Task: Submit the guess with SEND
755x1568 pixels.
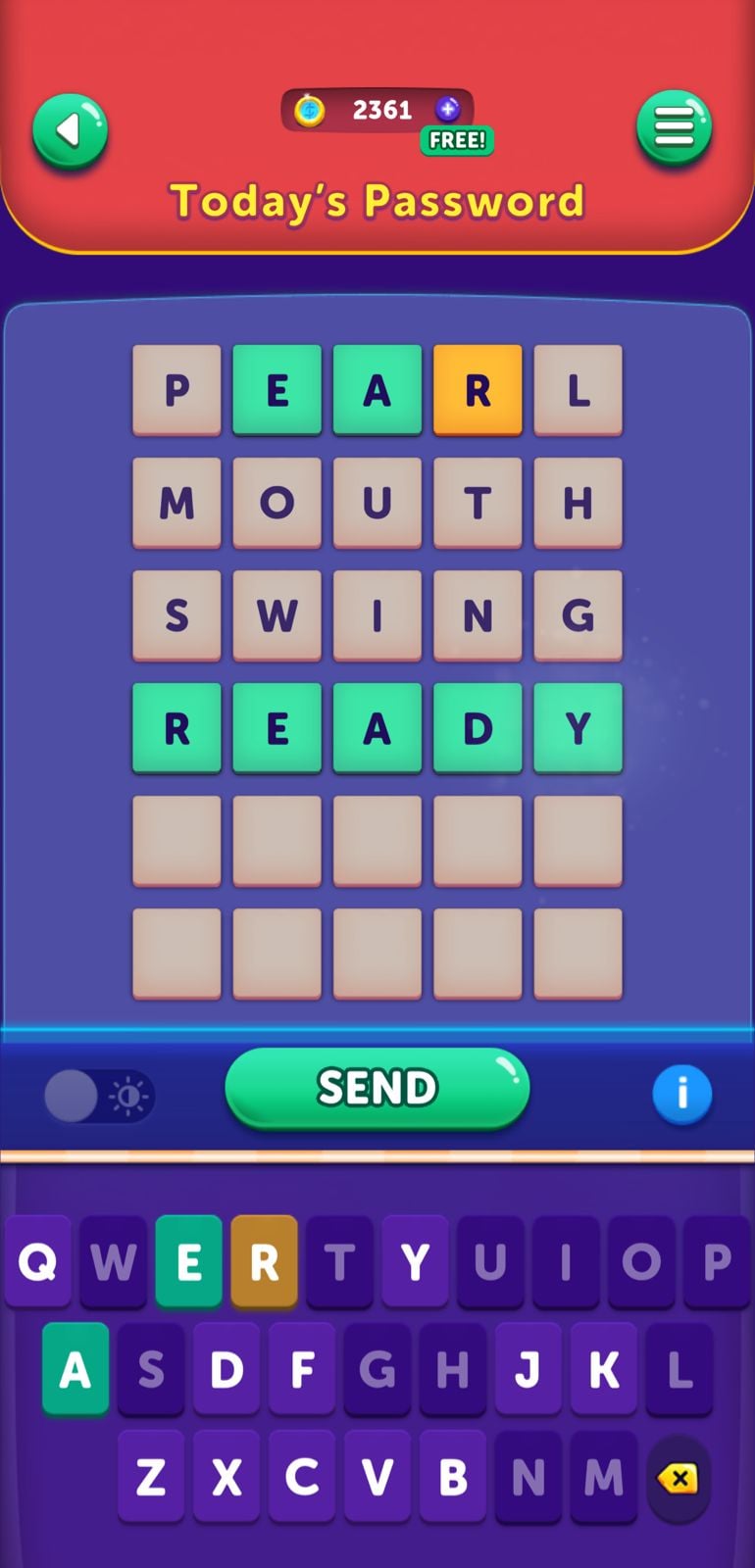Action: (x=377, y=1087)
